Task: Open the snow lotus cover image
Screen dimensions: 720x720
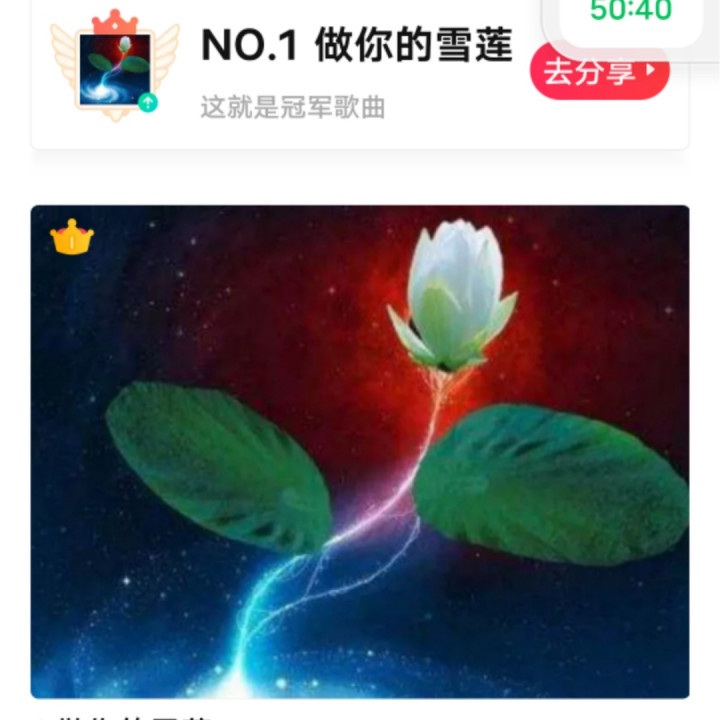Action: click(x=360, y=450)
